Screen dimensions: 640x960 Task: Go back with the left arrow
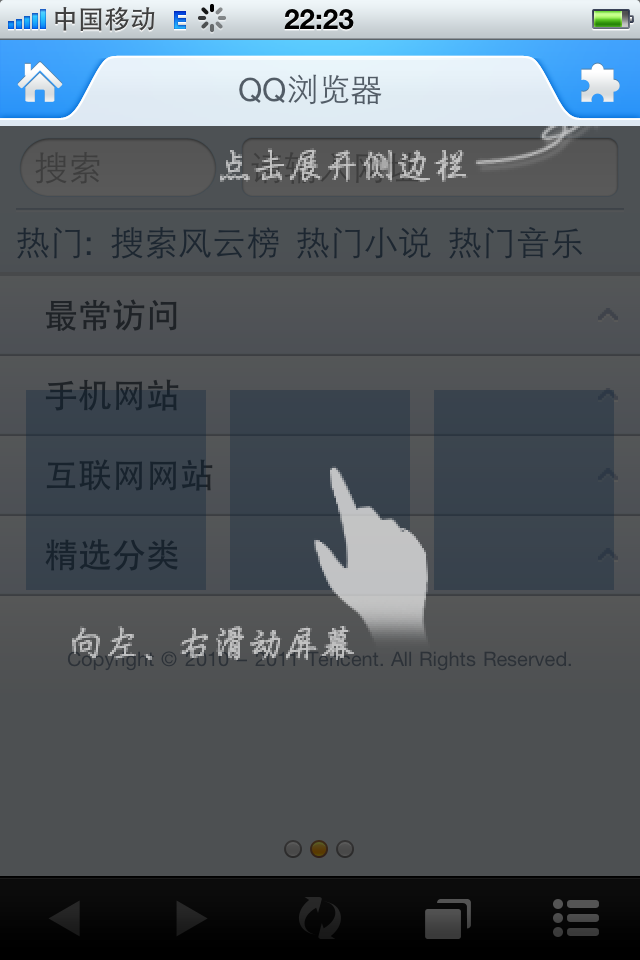pyautogui.click(x=65, y=918)
